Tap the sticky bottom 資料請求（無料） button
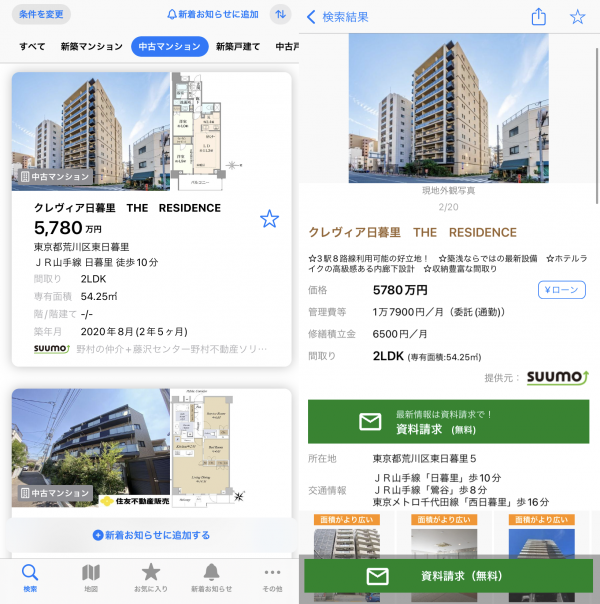Viewport: 600px width, 604px height. point(447,576)
